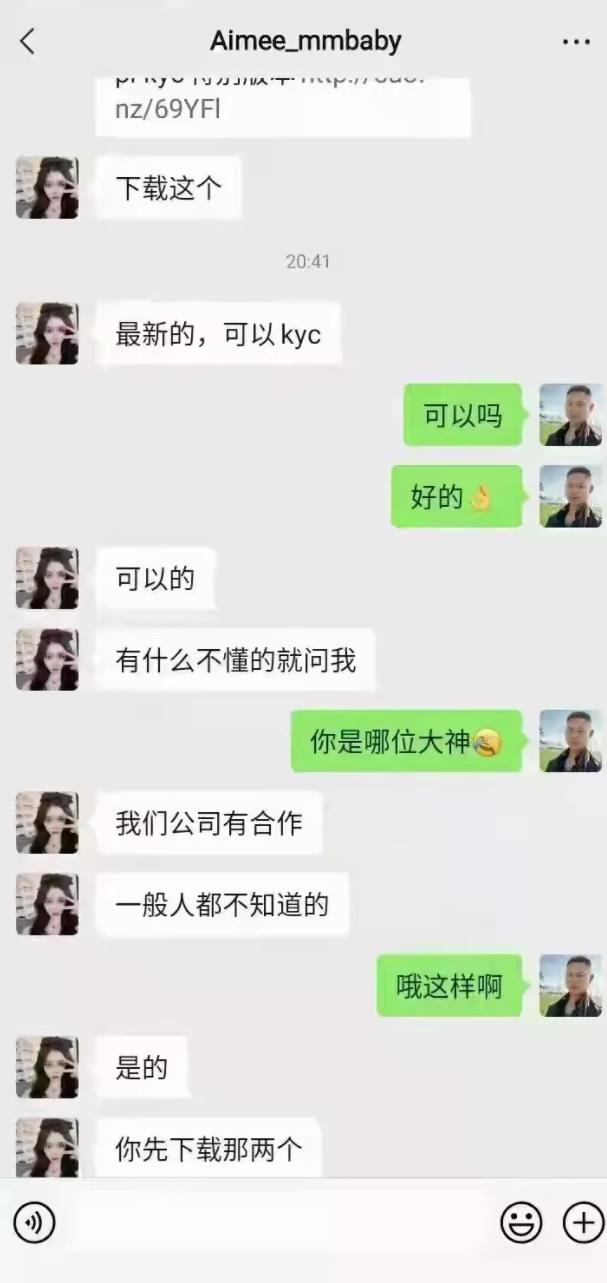Viewport: 607px width, 1283px height.
Task: Open my avatar beside 你是哪位大神
Action: [570, 741]
